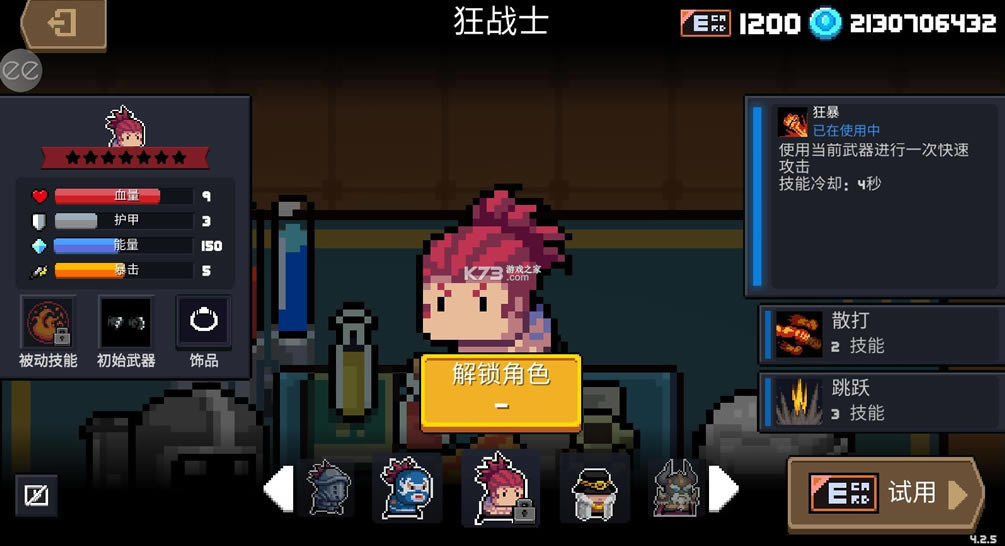Open the 饰品 accessory slot
Screen dimensions: 1005x546
click(204, 321)
